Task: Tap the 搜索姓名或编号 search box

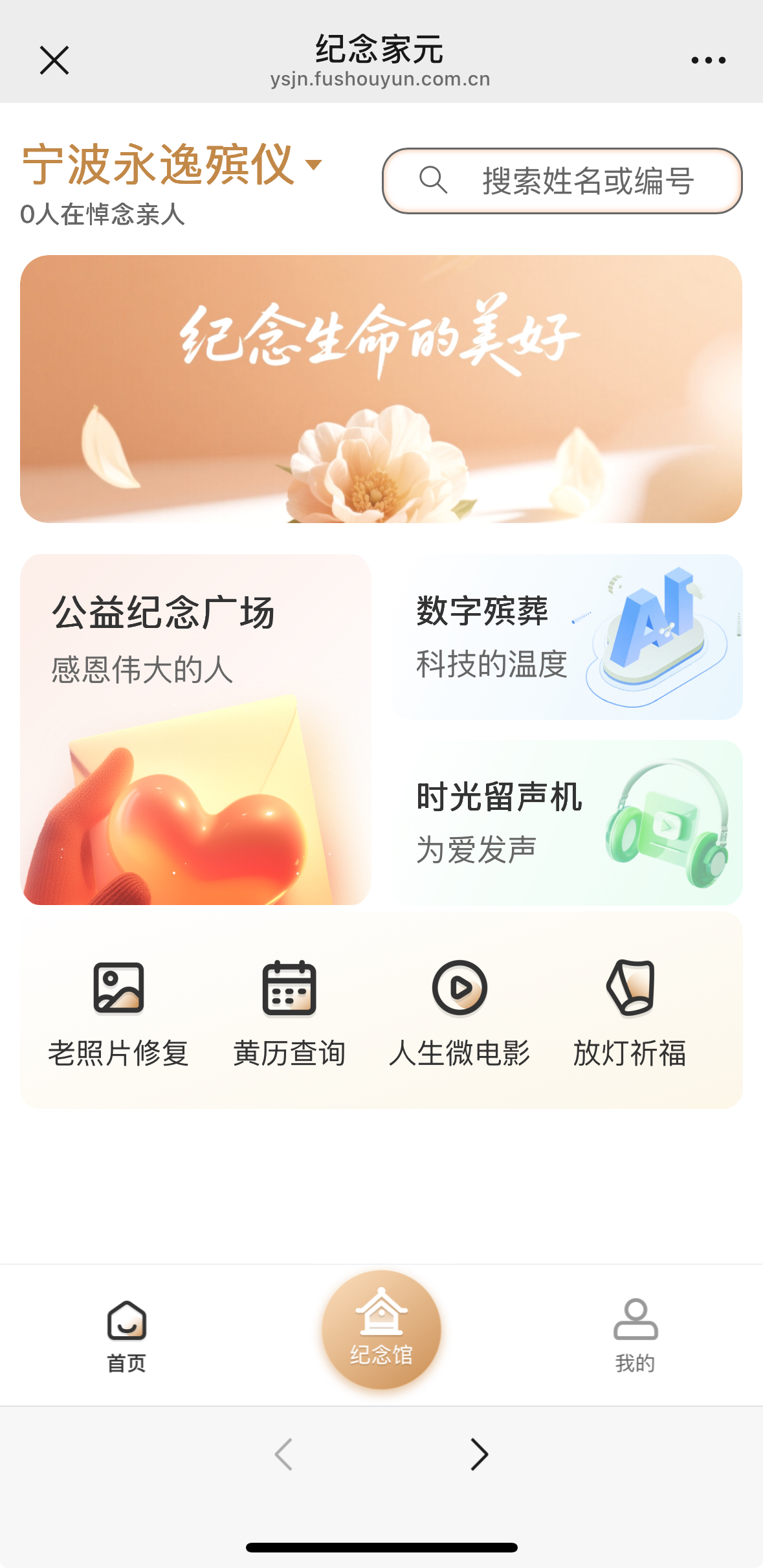Action: click(x=562, y=181)
